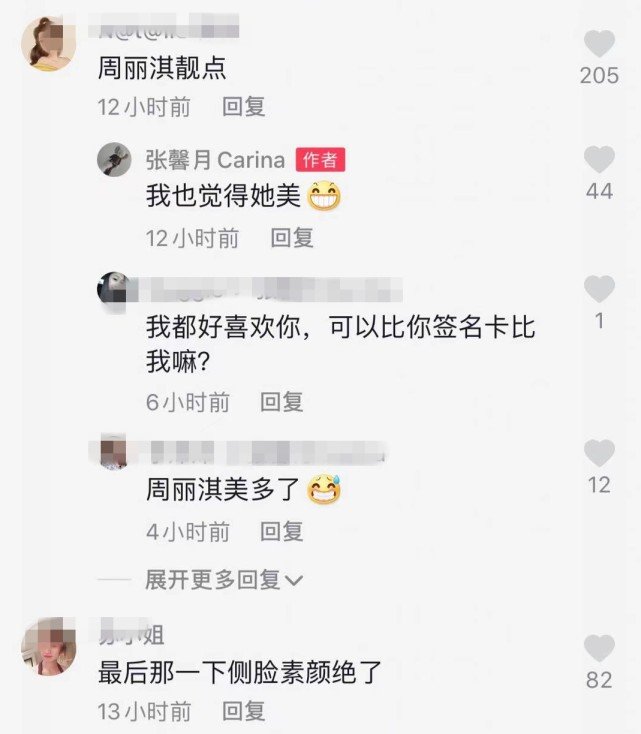The width and height of the screenshot is (641, 734).
Task: Open avatar of the 侧脸素颜 commenter
Action: (46, 646)
